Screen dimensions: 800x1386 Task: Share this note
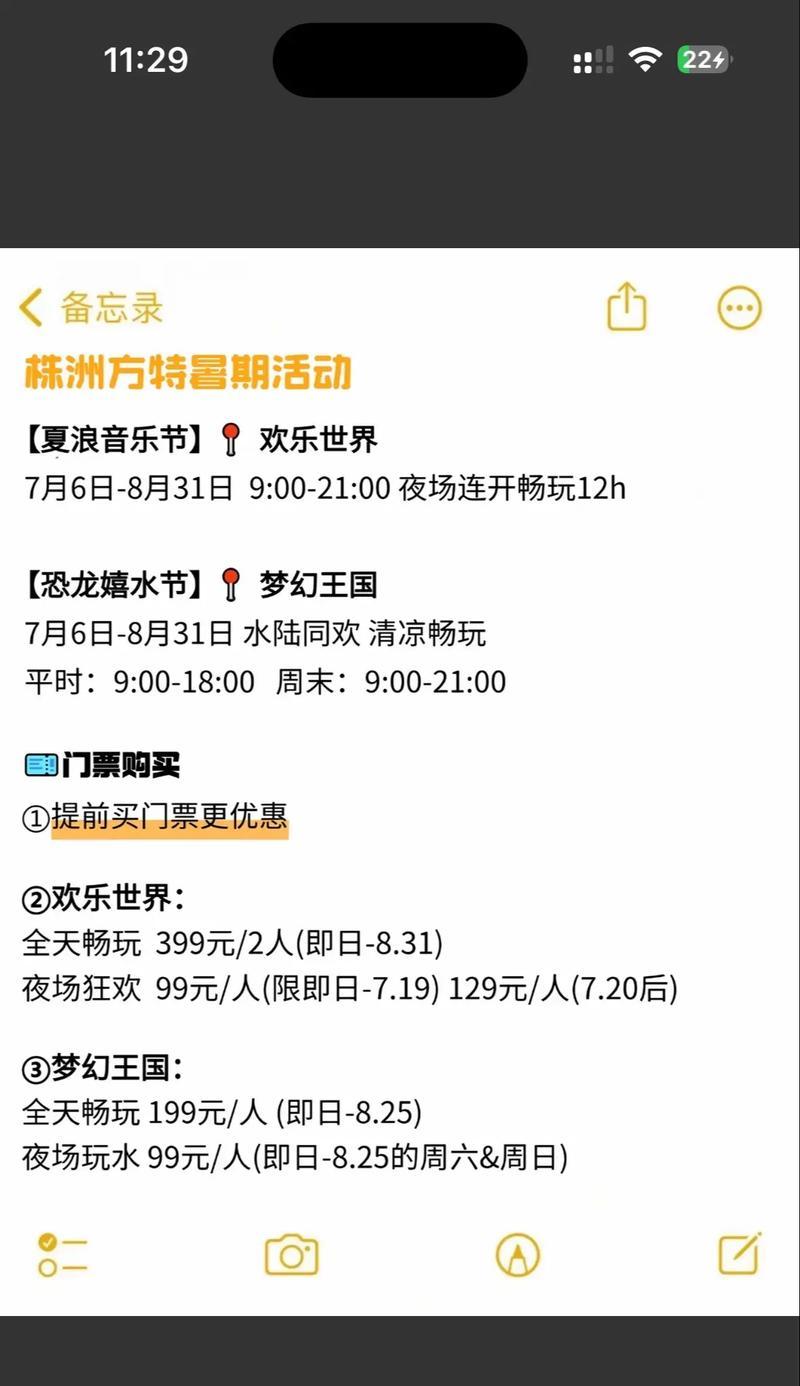pyautogui.click(x=627, y=306)
